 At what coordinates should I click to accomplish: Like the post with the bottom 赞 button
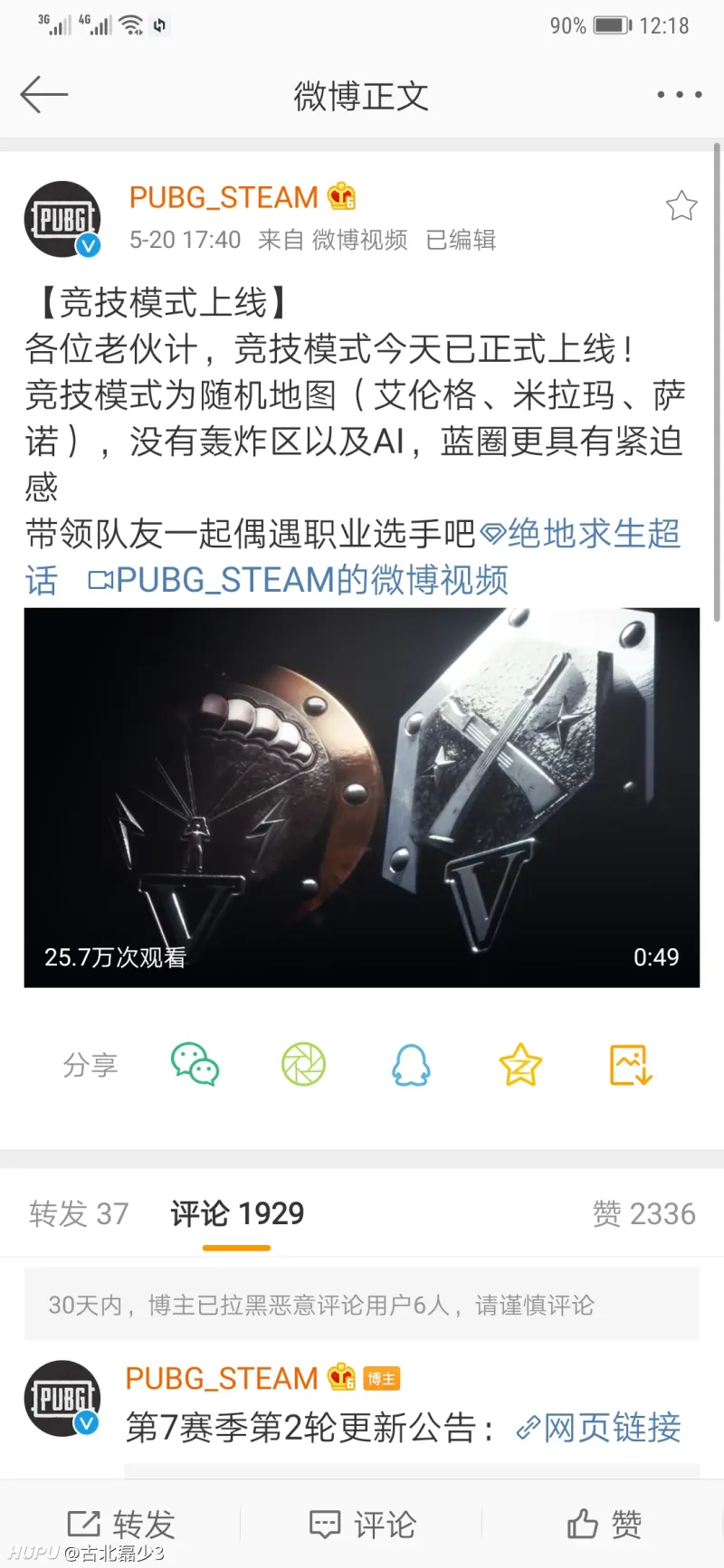click(x=604, y=1524)
